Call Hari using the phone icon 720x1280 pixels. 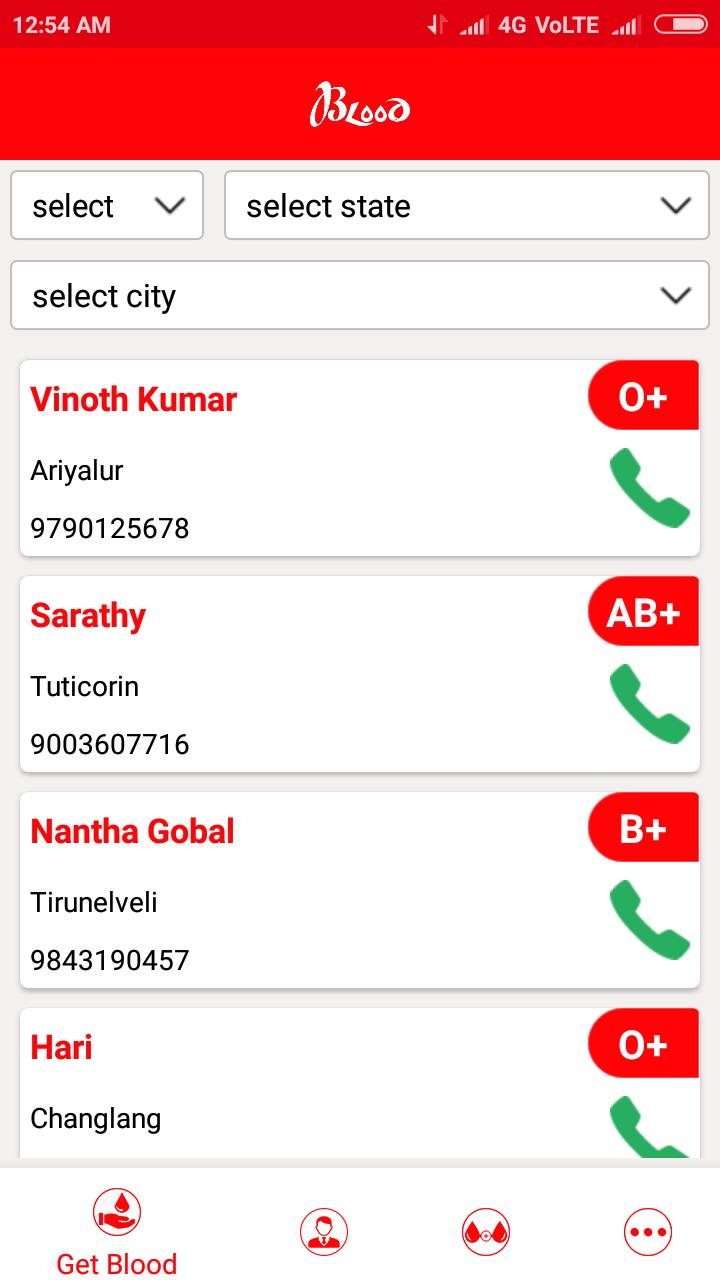(650, 1128)
